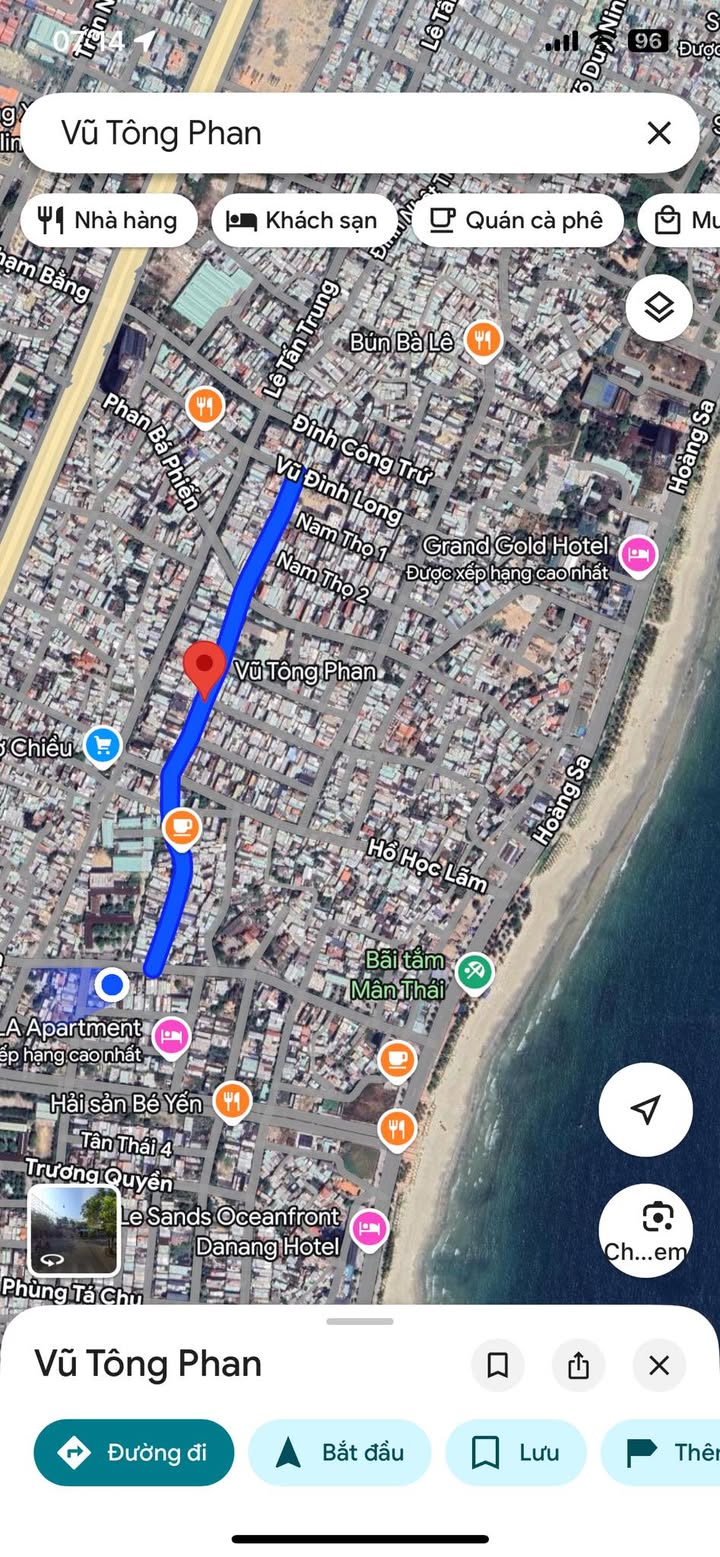Select the Nhà hàng filter chip
720x1557 pixels.
107,220
